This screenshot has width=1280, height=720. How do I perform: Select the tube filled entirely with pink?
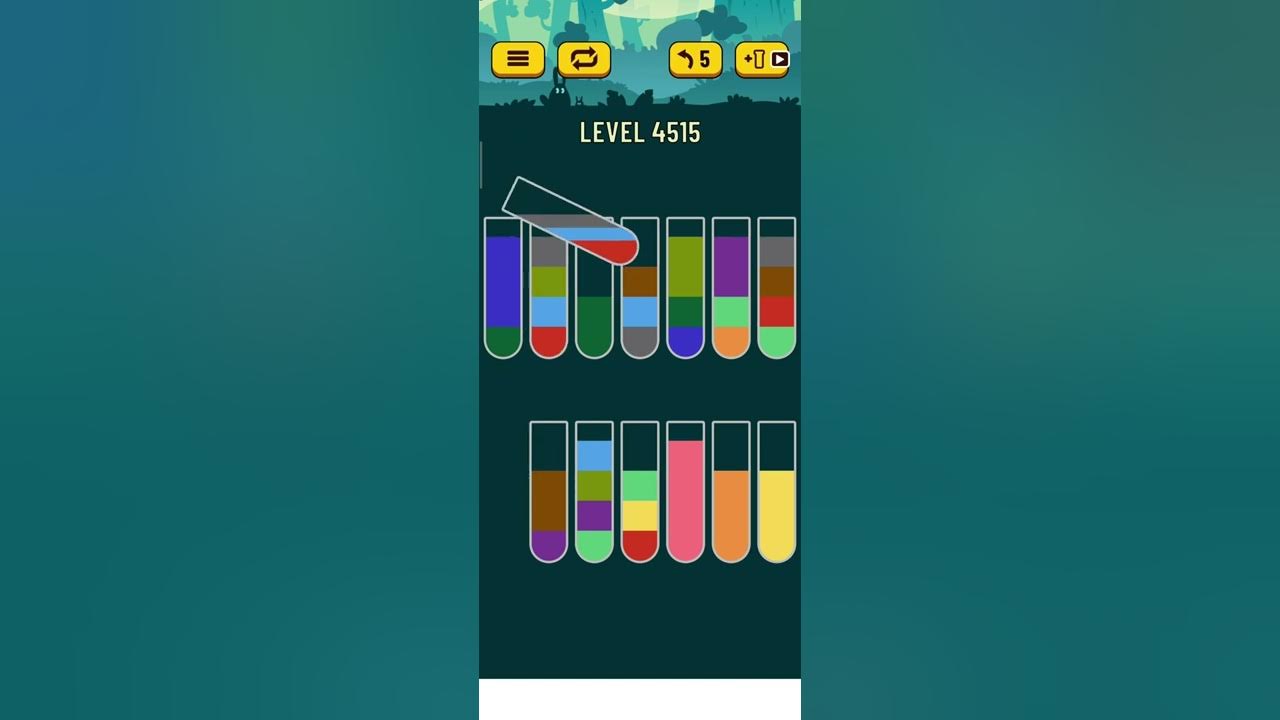click(685, 495)
